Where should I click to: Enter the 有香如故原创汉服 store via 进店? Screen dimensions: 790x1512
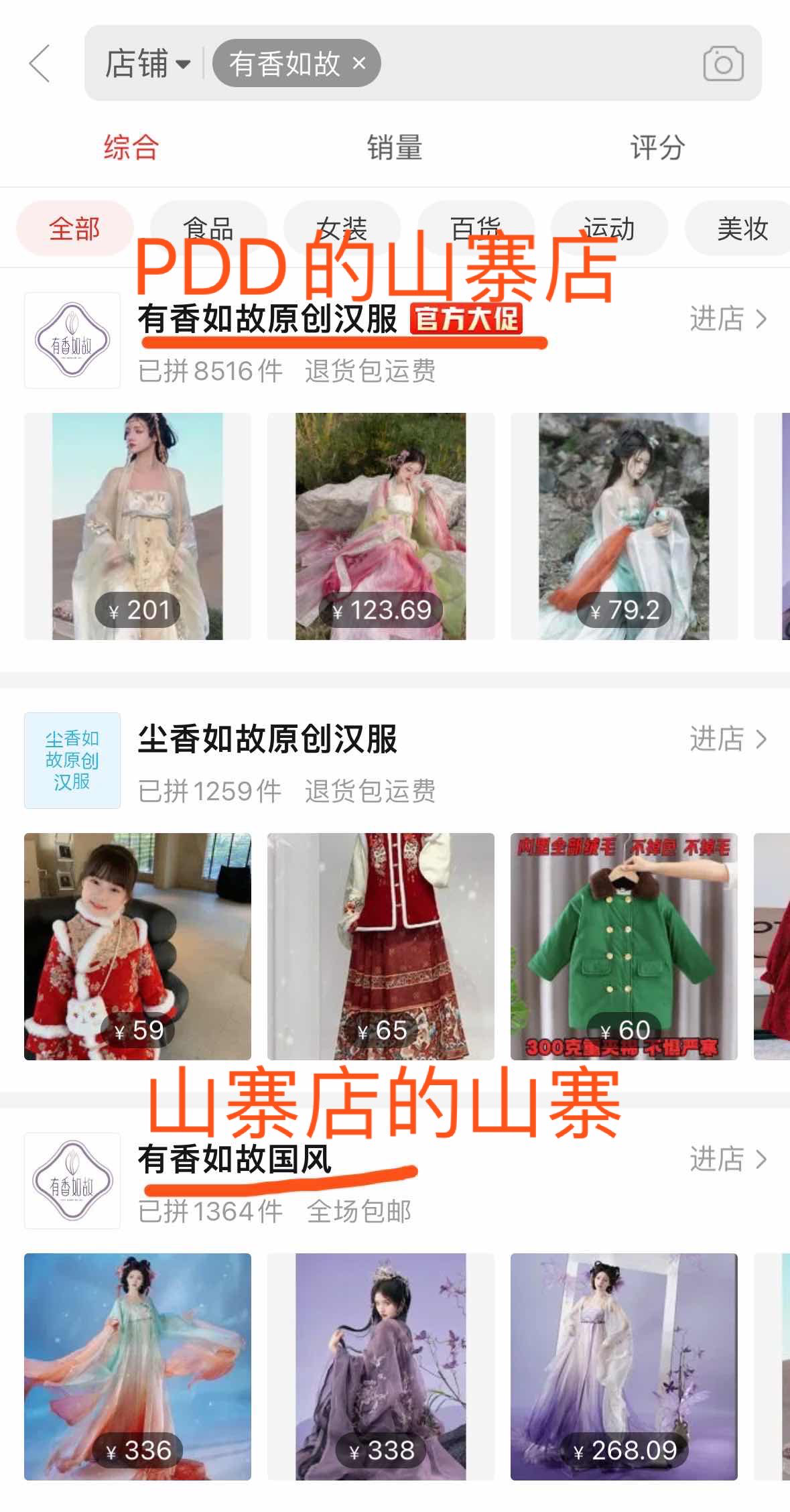(x=728, y=319)
